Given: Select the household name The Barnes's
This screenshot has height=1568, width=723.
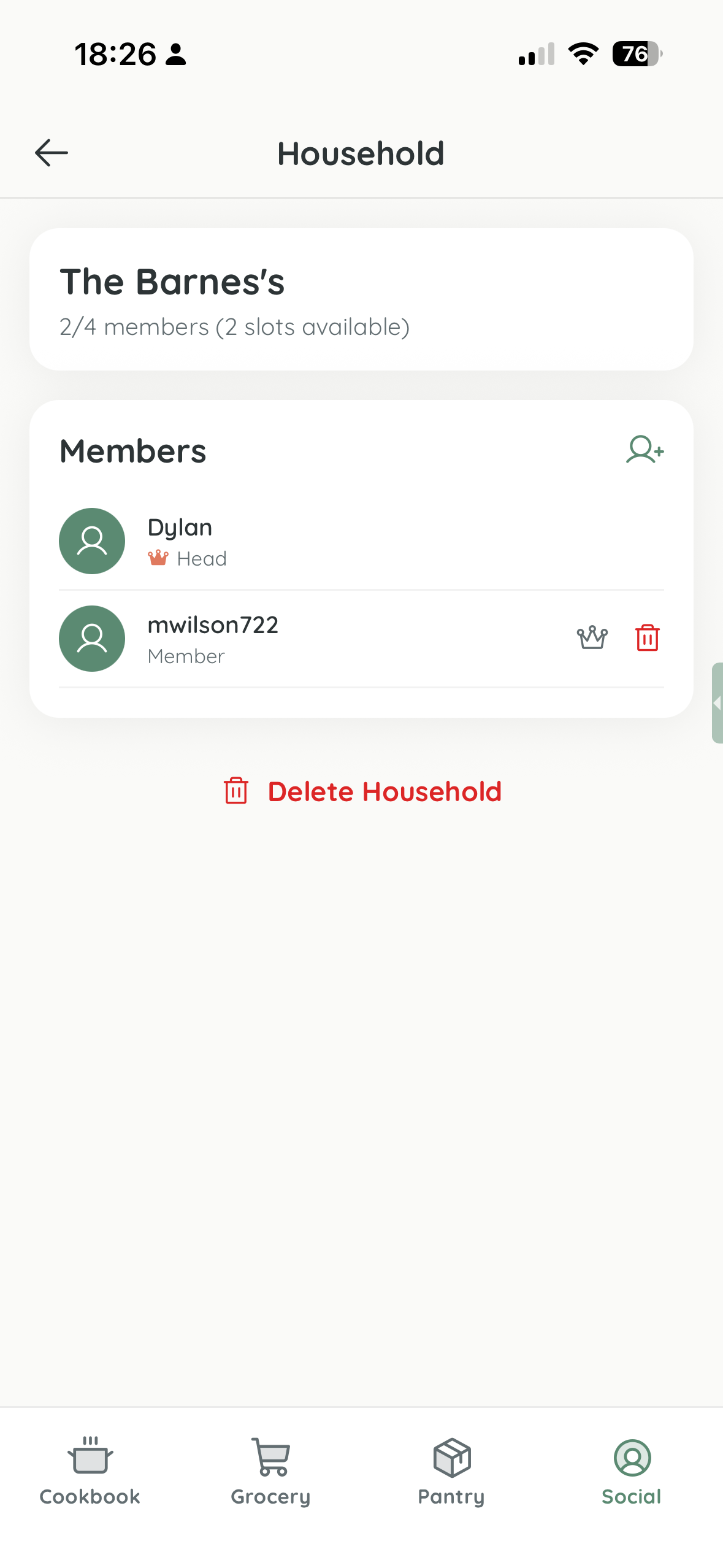Looking at the screenshot, I should click(172, 282).
